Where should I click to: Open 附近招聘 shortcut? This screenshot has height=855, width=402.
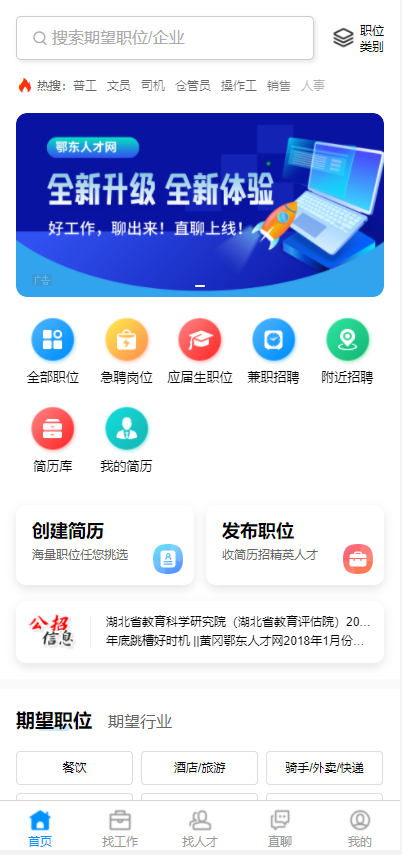point(347,352)
